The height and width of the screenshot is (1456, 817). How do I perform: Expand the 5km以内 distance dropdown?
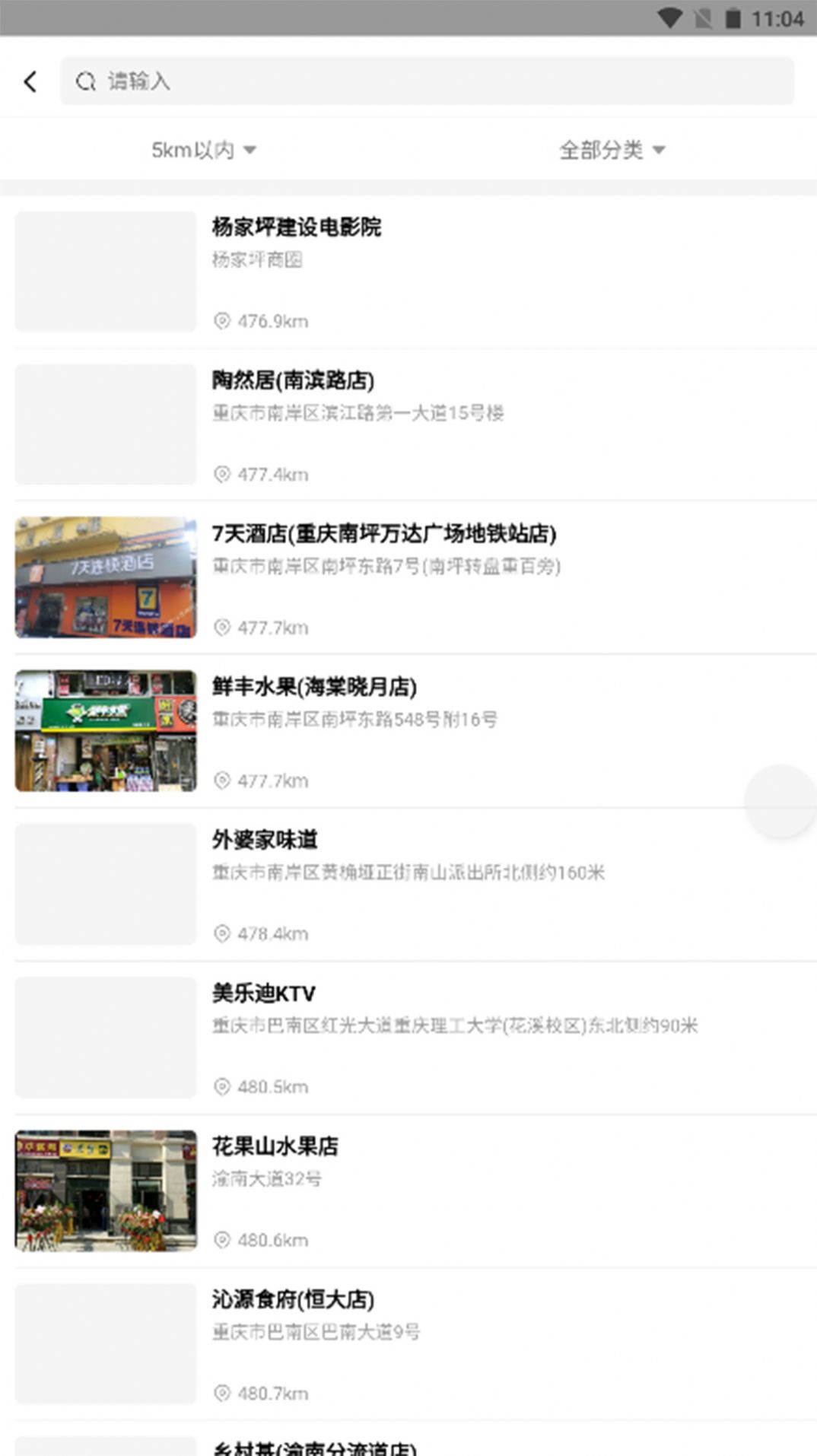(x=203, y=150)
